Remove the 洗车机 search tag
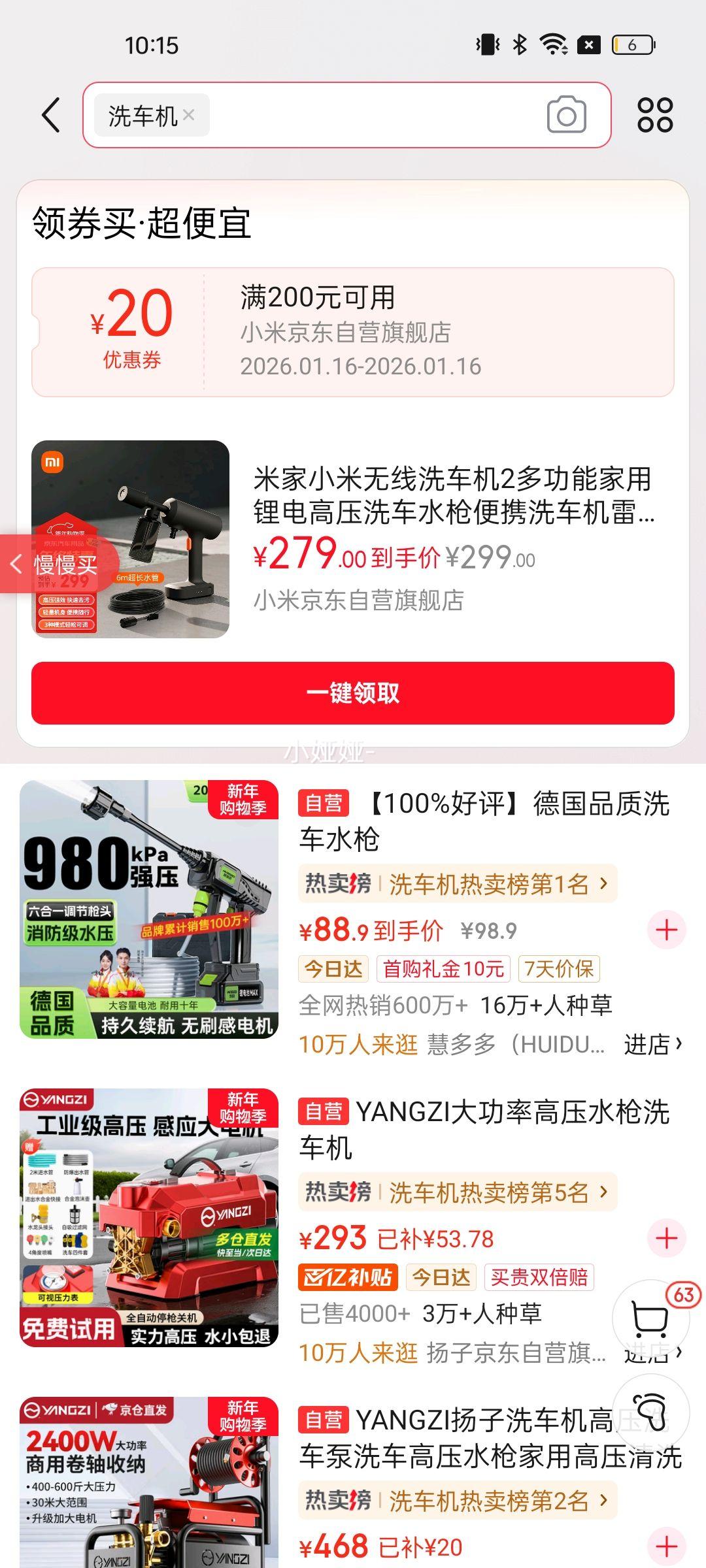 pyautogui.click(x=189, y=115)
